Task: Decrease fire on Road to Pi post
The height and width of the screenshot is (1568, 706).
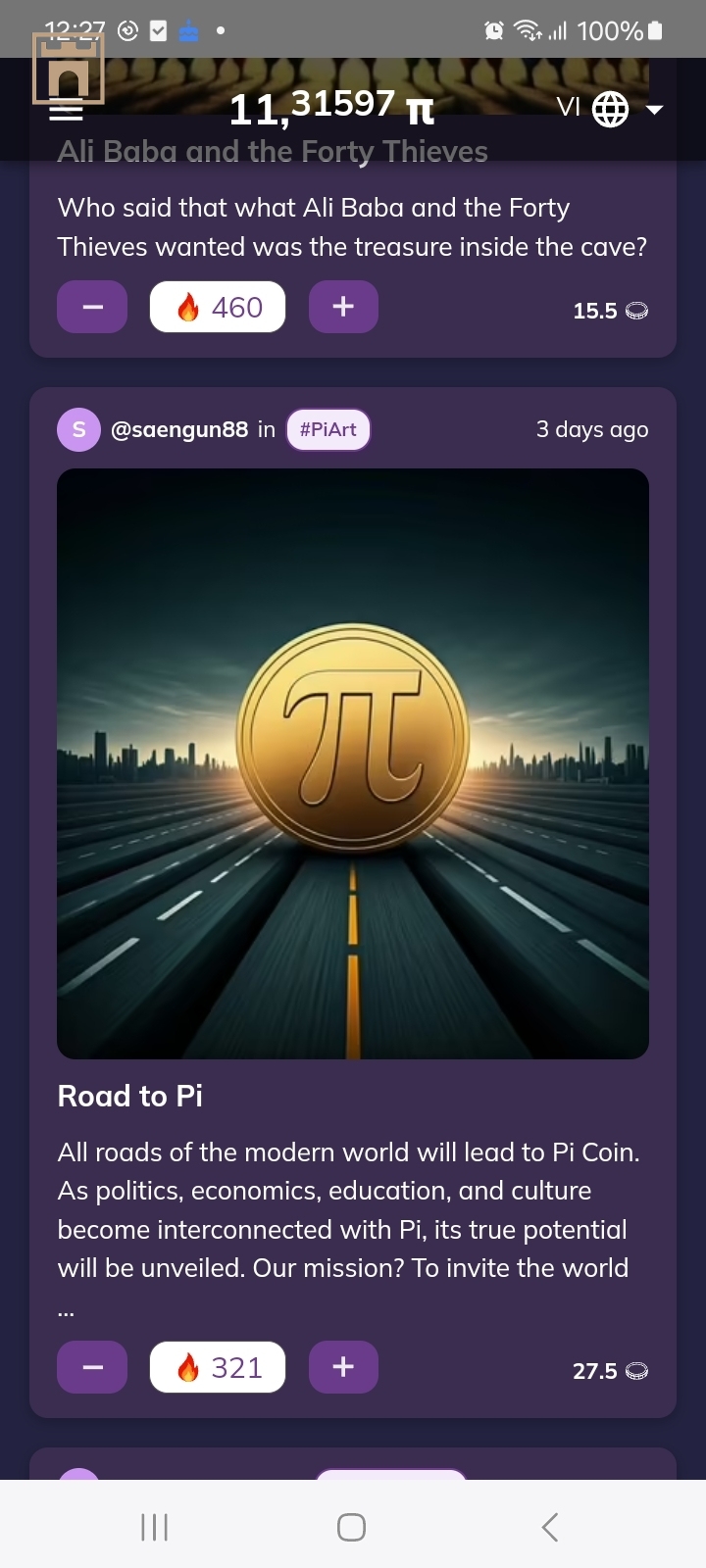Action: coord(92,1367)
